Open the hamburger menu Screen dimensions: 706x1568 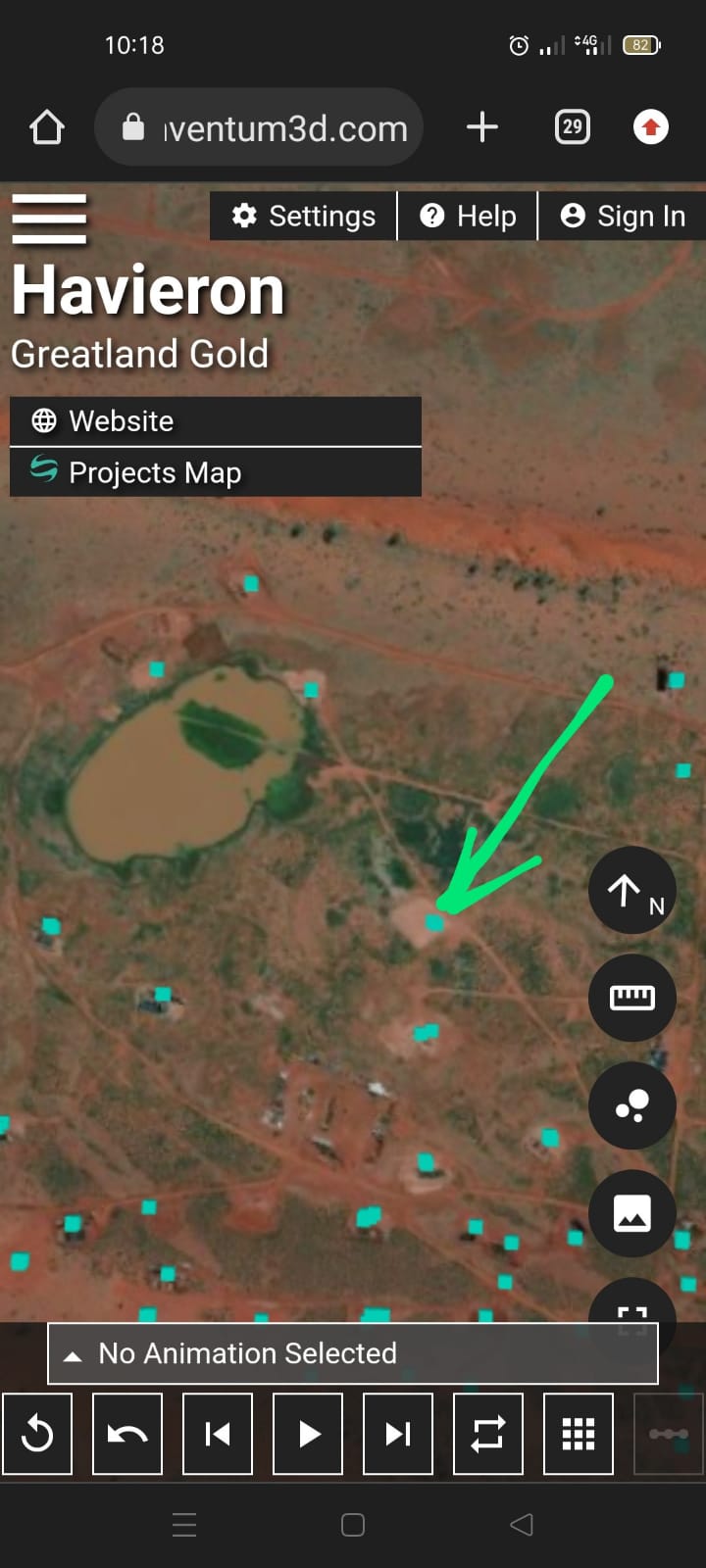[x=49, y=218]
